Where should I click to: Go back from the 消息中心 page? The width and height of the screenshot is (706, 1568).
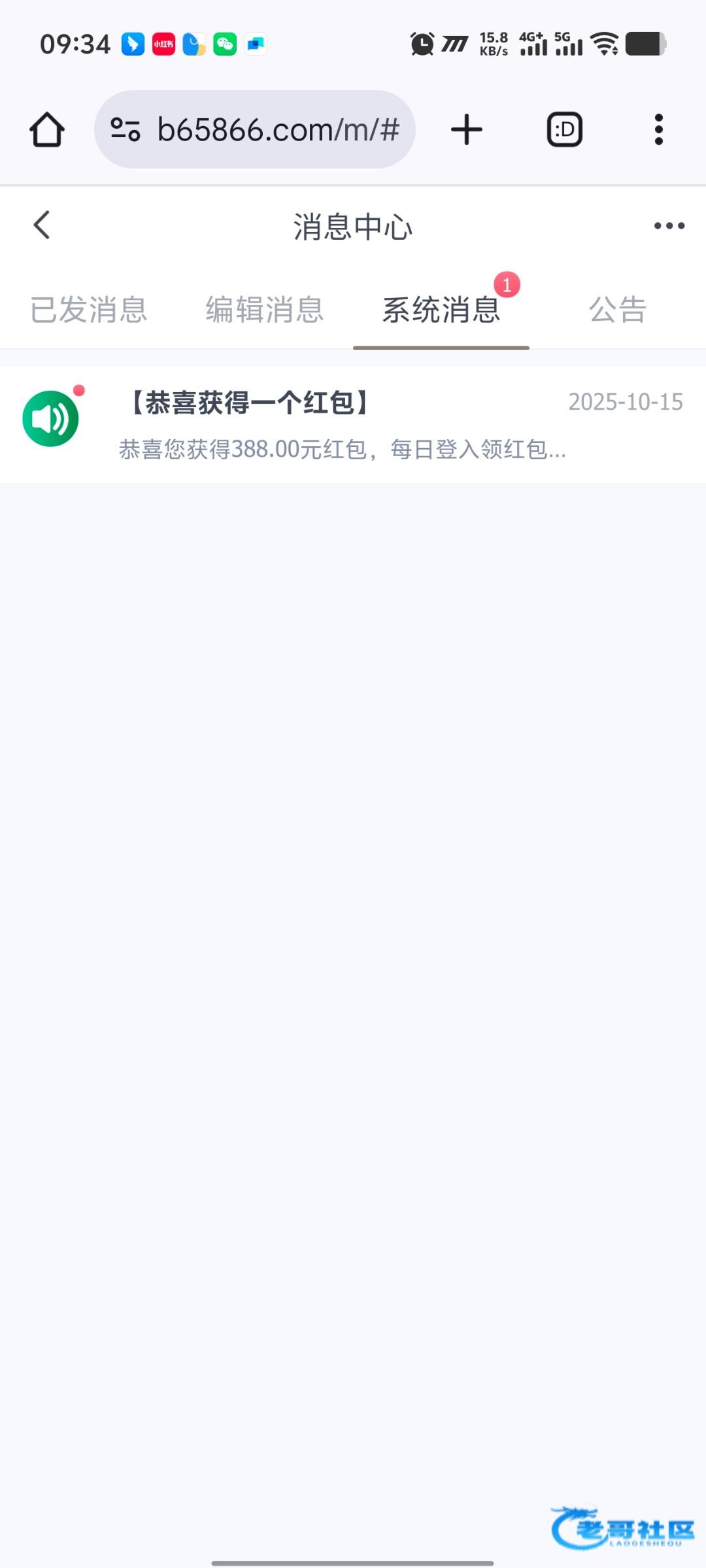pyautogui.click(x=42, y=225)
